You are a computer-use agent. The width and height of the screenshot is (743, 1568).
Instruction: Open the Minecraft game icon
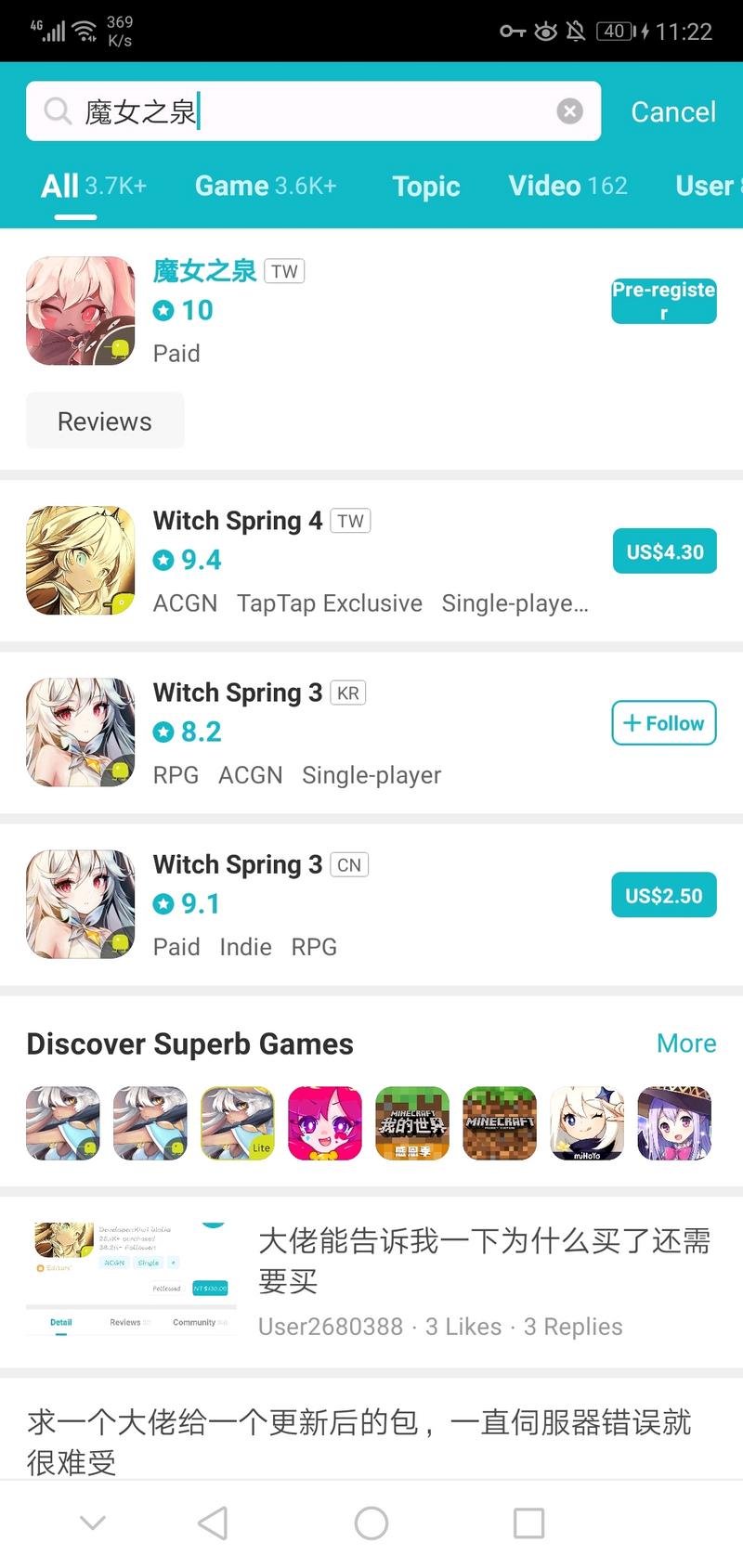pyautogui.click(x=500, y=1123)
